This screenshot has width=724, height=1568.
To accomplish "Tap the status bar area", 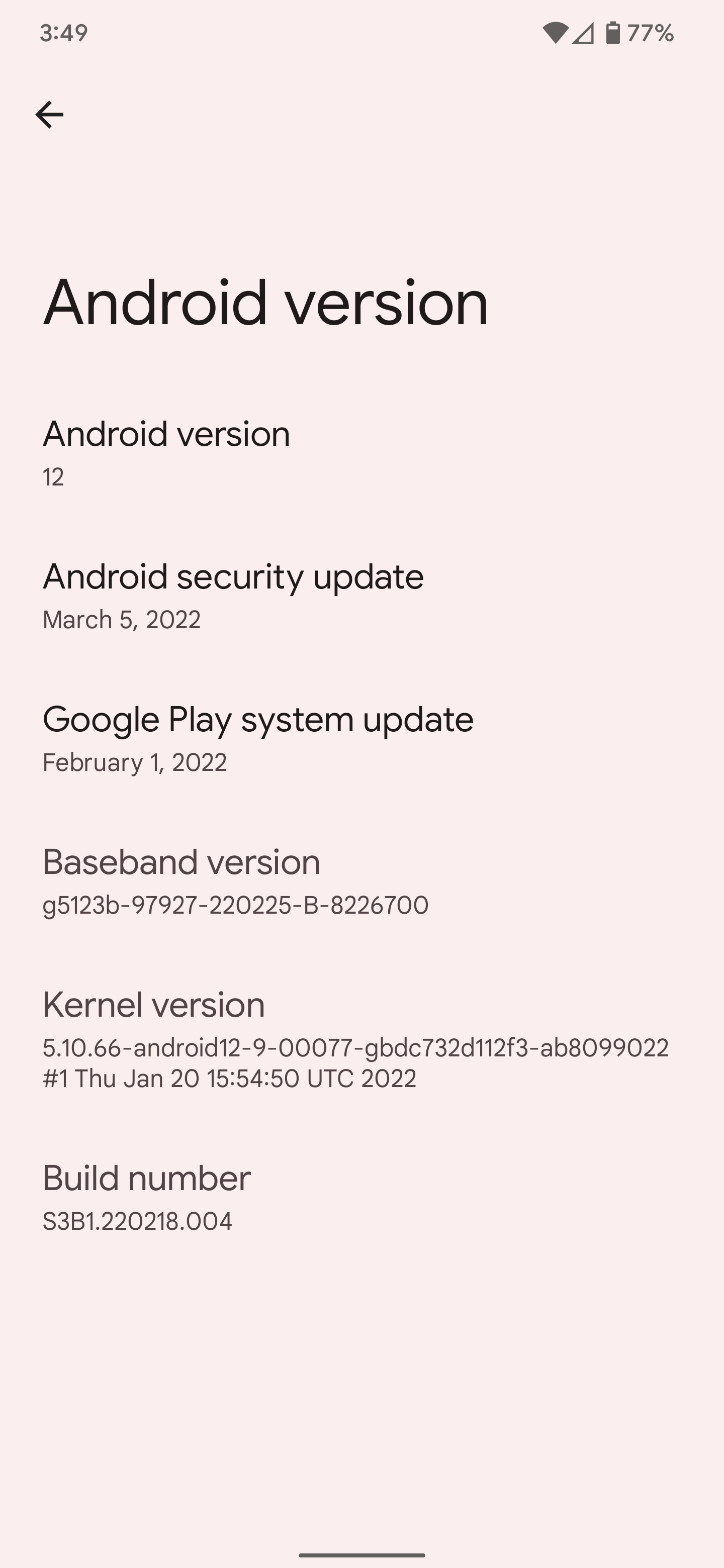I will [x=361, y=34].
